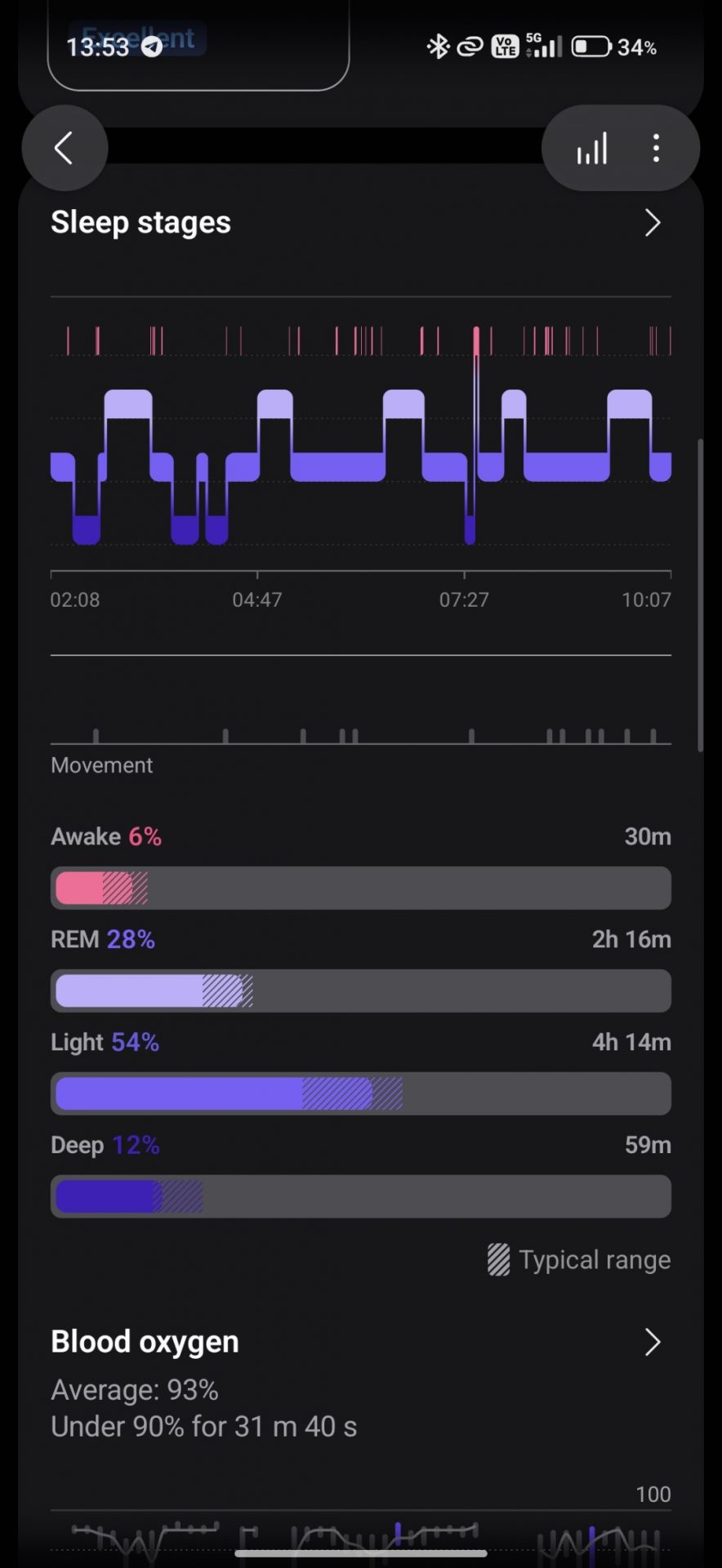Go back using the arrow button

[65, 148]
